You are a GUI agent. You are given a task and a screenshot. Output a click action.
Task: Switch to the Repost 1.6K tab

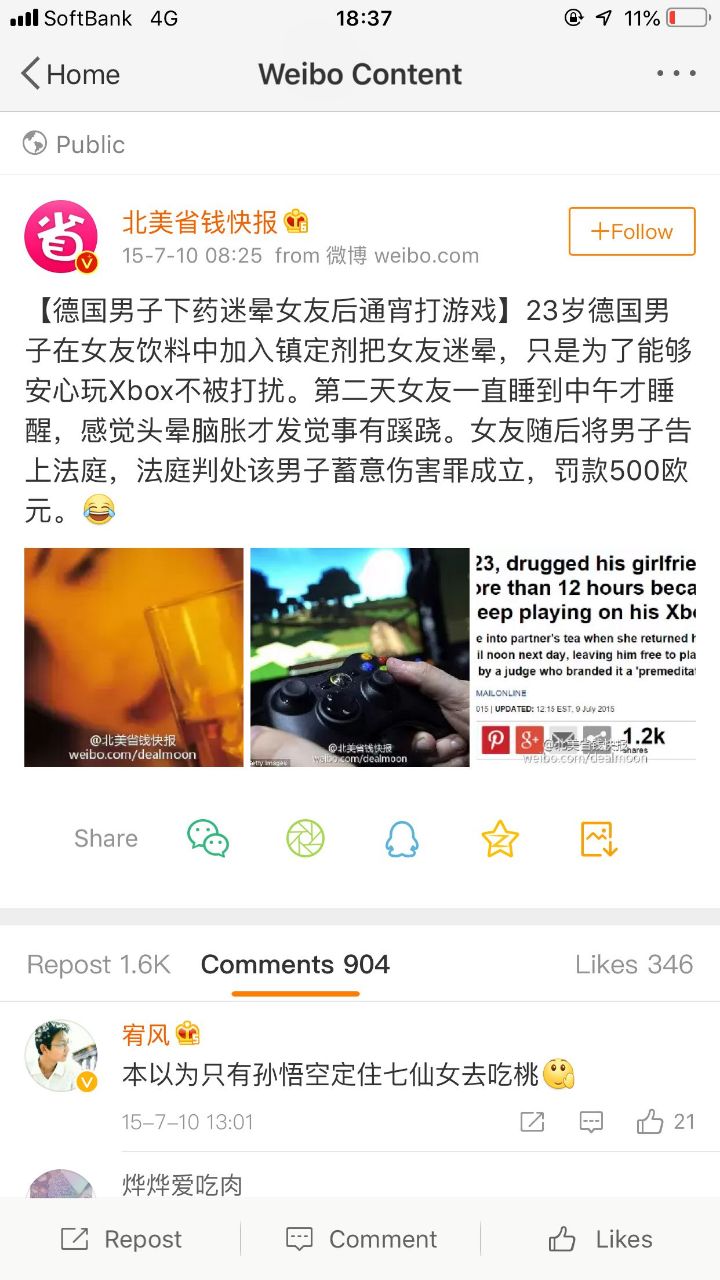click(98, 964)
